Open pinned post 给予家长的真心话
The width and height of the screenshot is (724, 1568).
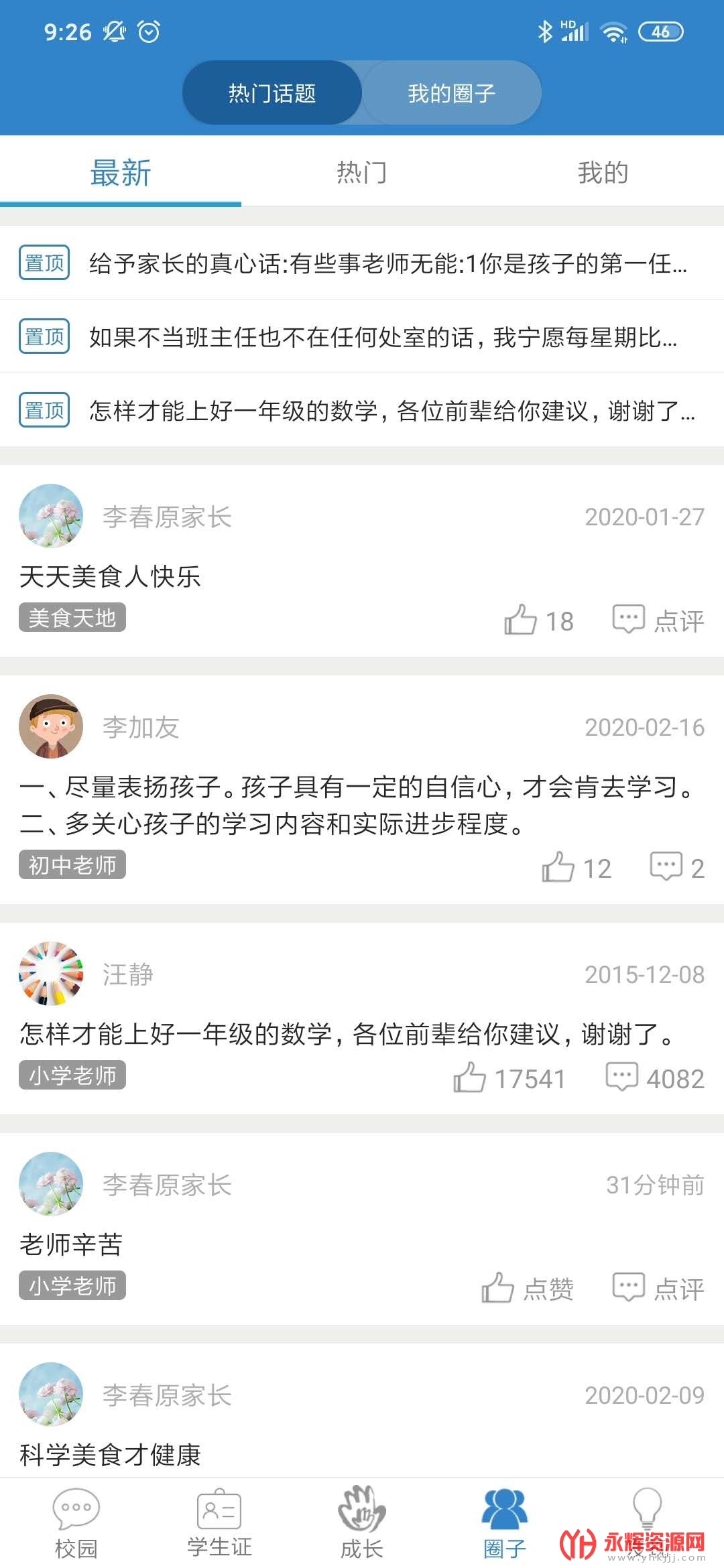coord(362,263)
